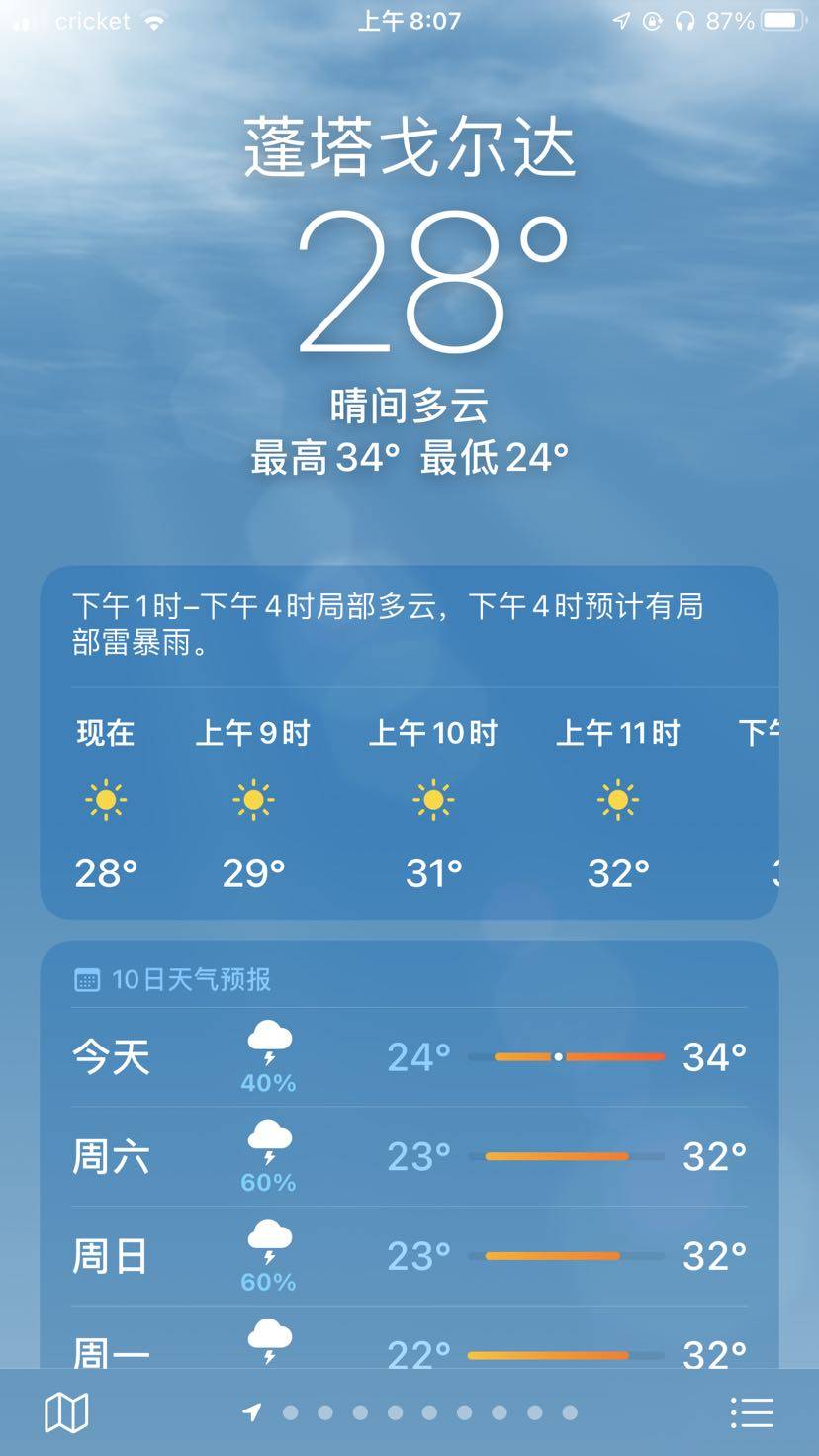The width and height of the screenshot is (819, 1456).
Task: Open the 周六 forecast row
Action: [x=409, y=1156]
